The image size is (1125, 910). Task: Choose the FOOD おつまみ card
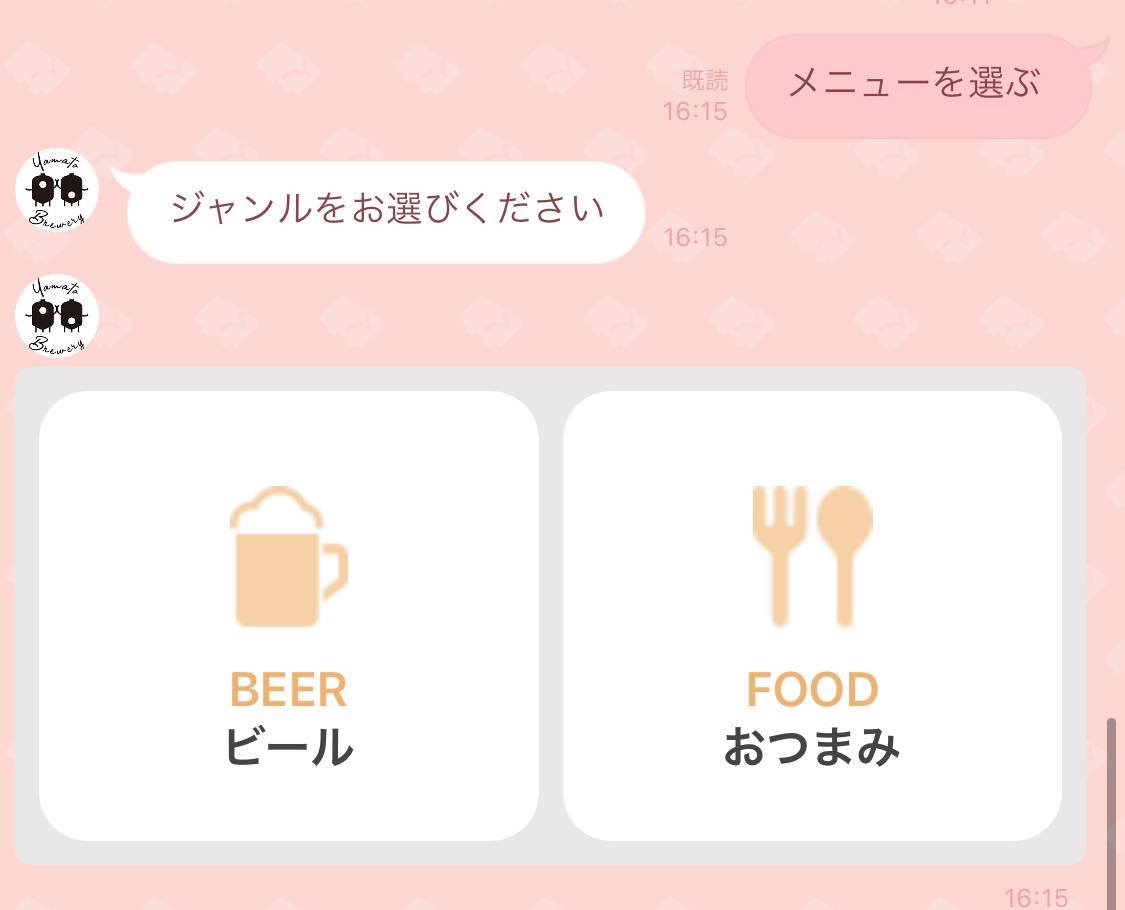[812, 615]
